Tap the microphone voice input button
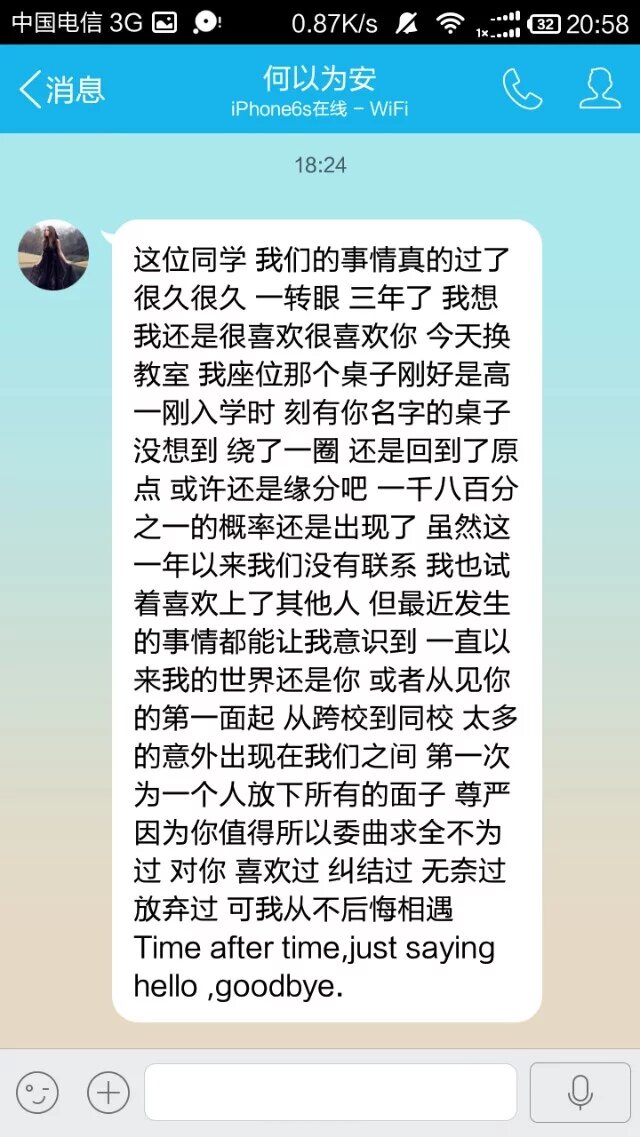 (x=580, y=1092)
